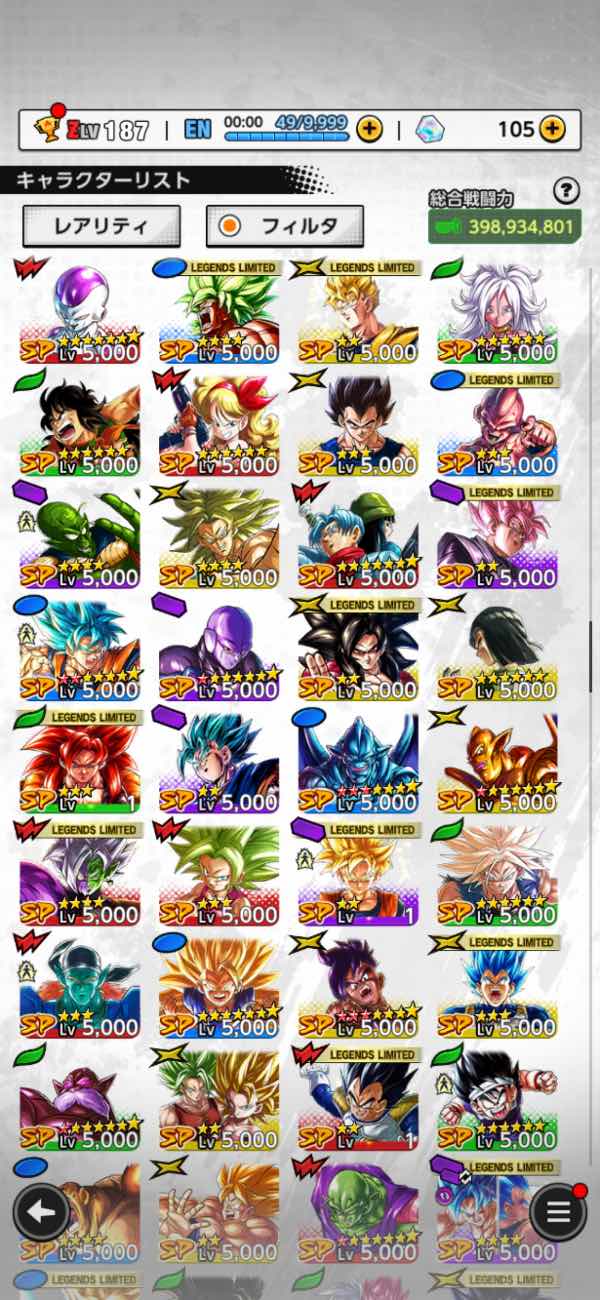Go back with the round arrow button
This screenshot has width=600, height=1300.
pyautogui.click(x=41, y=1212)
